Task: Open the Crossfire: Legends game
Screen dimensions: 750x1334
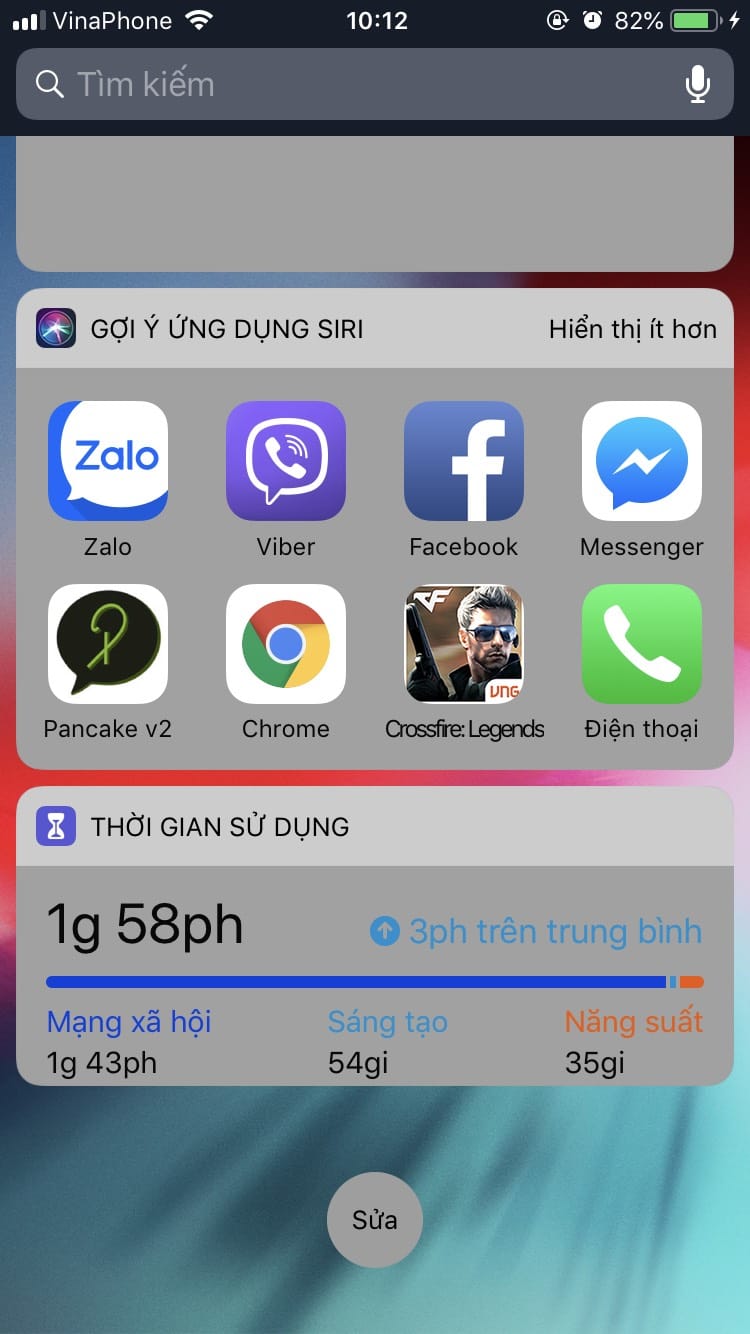Action: tap(464, 644)
